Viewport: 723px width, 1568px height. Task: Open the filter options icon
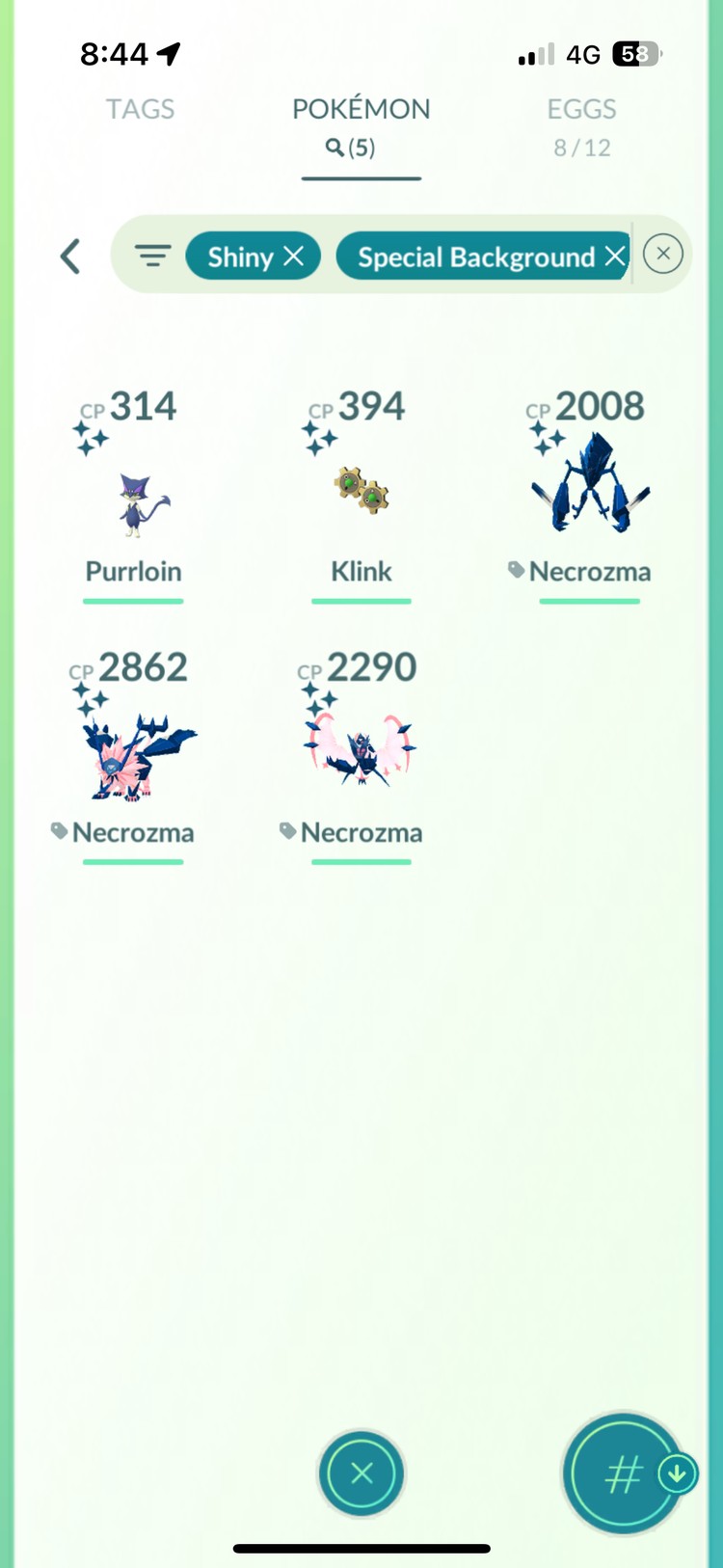[x=152, y=256]
